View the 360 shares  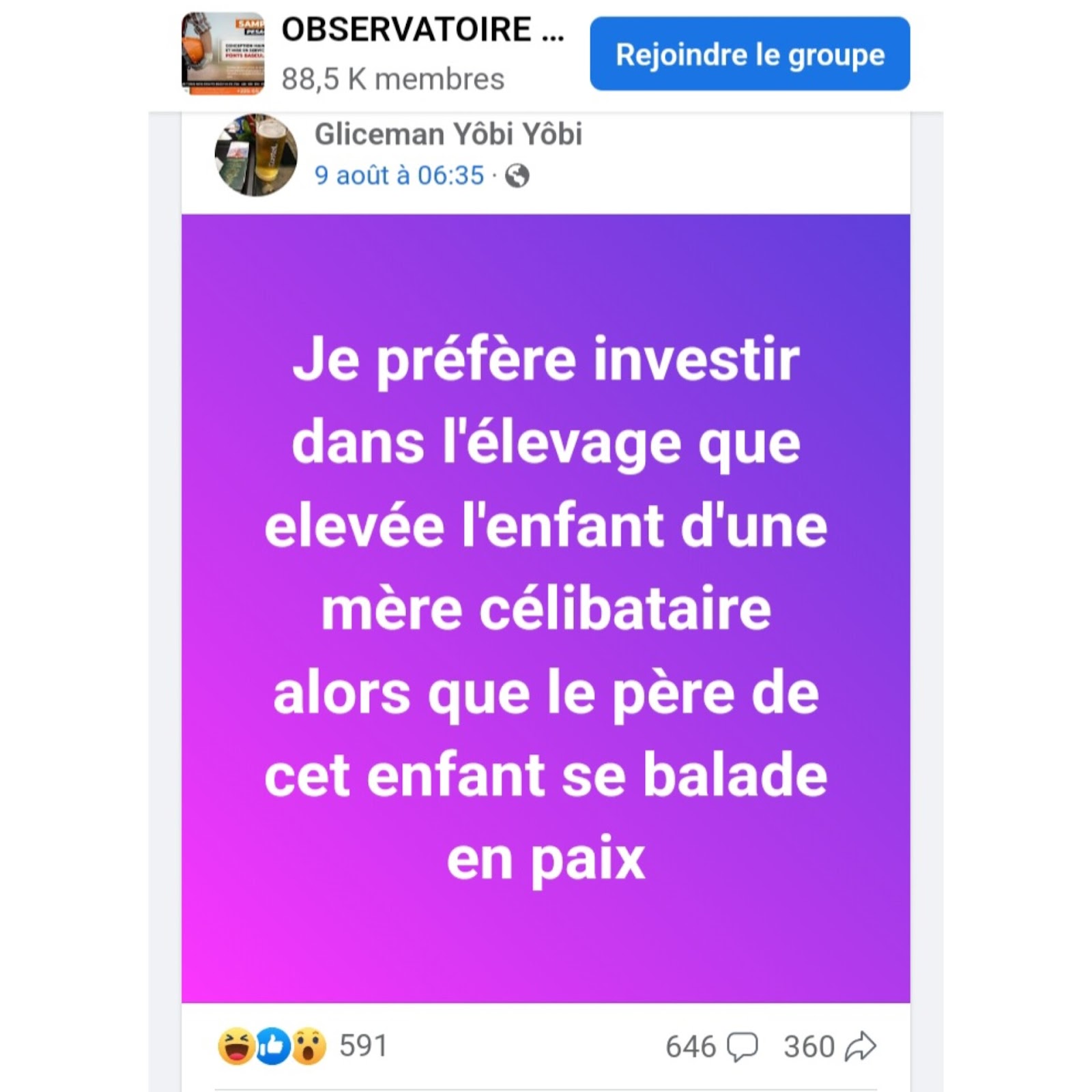[x=829, y=1046]
